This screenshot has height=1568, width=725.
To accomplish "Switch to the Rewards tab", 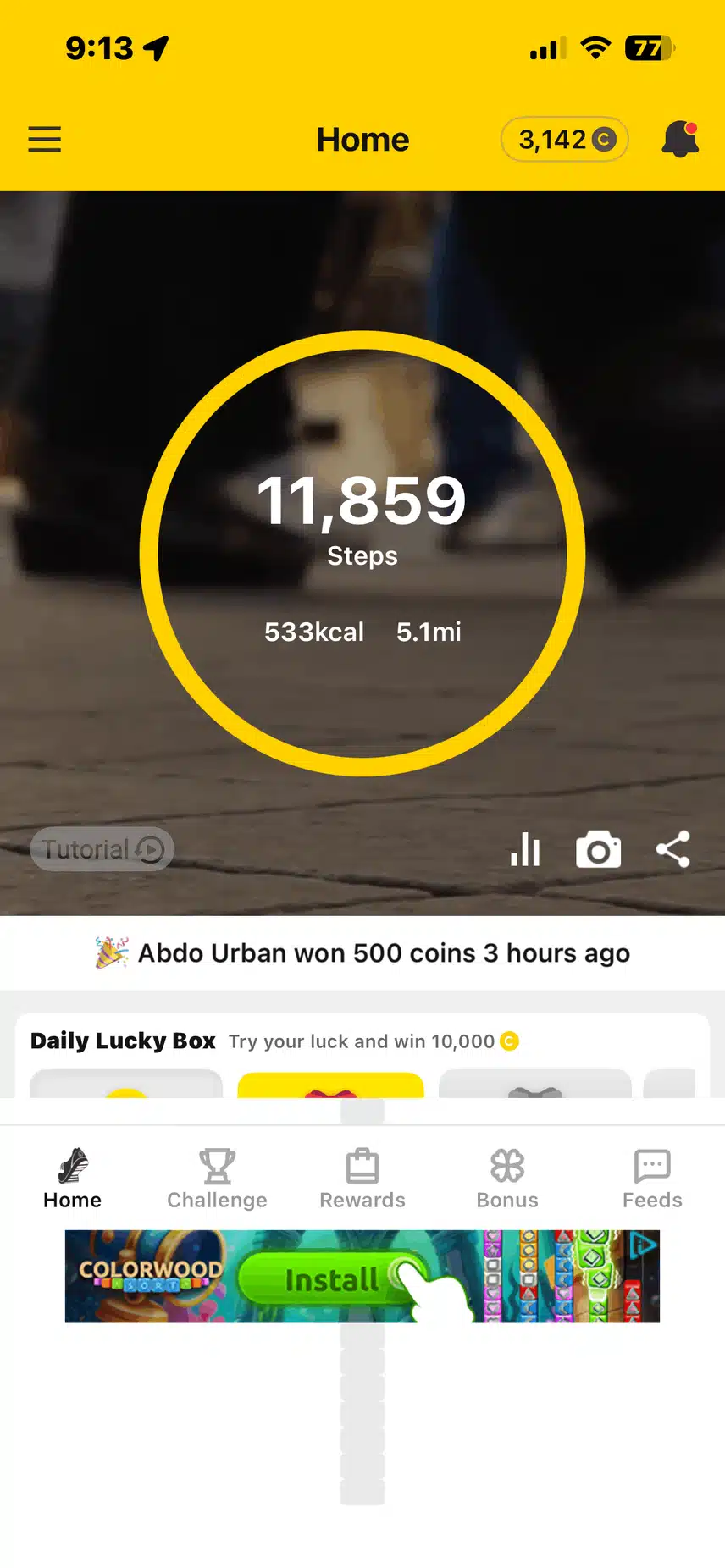I will [362, 1179].
